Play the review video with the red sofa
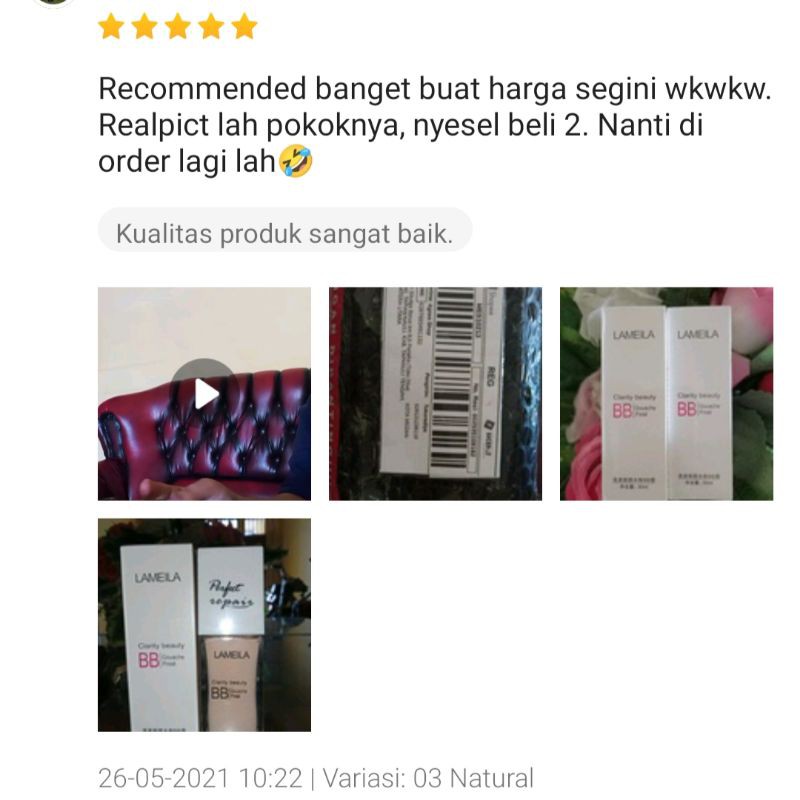Screen dimensions: 800x800 [205, 393]
